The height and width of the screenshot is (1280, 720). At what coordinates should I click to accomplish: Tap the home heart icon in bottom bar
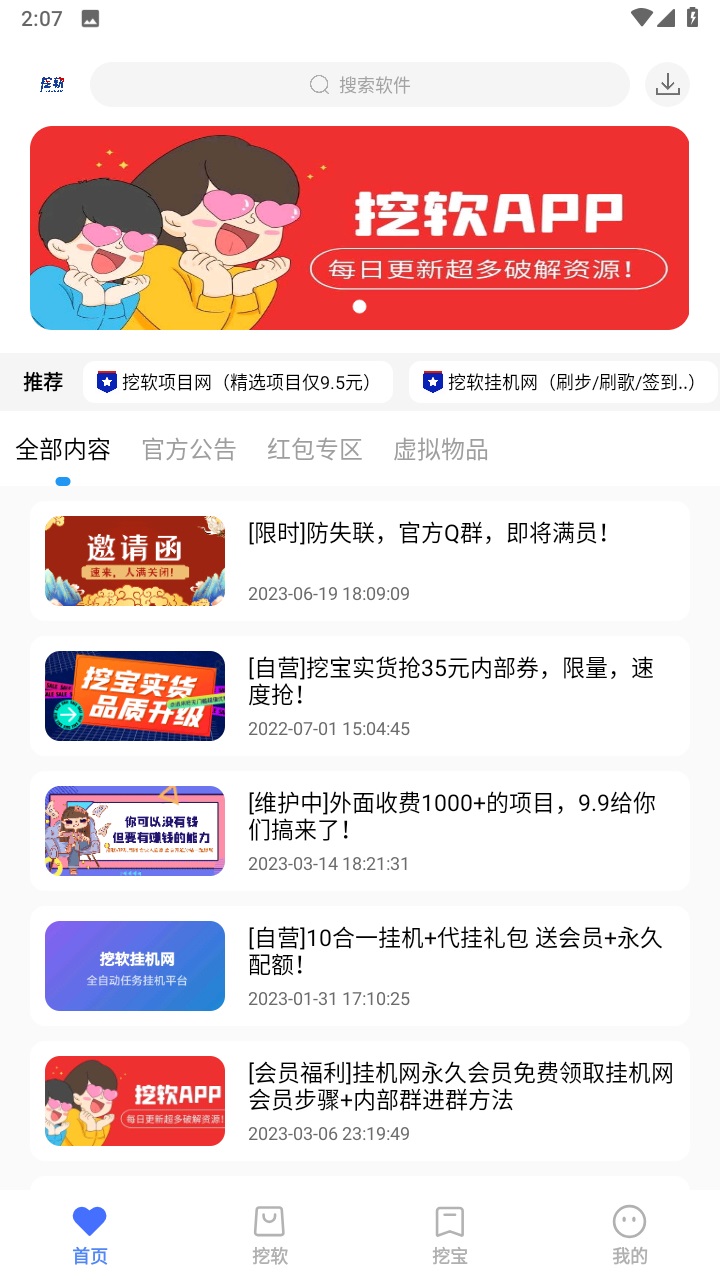pyautogui.click(x=89, y=1220)
